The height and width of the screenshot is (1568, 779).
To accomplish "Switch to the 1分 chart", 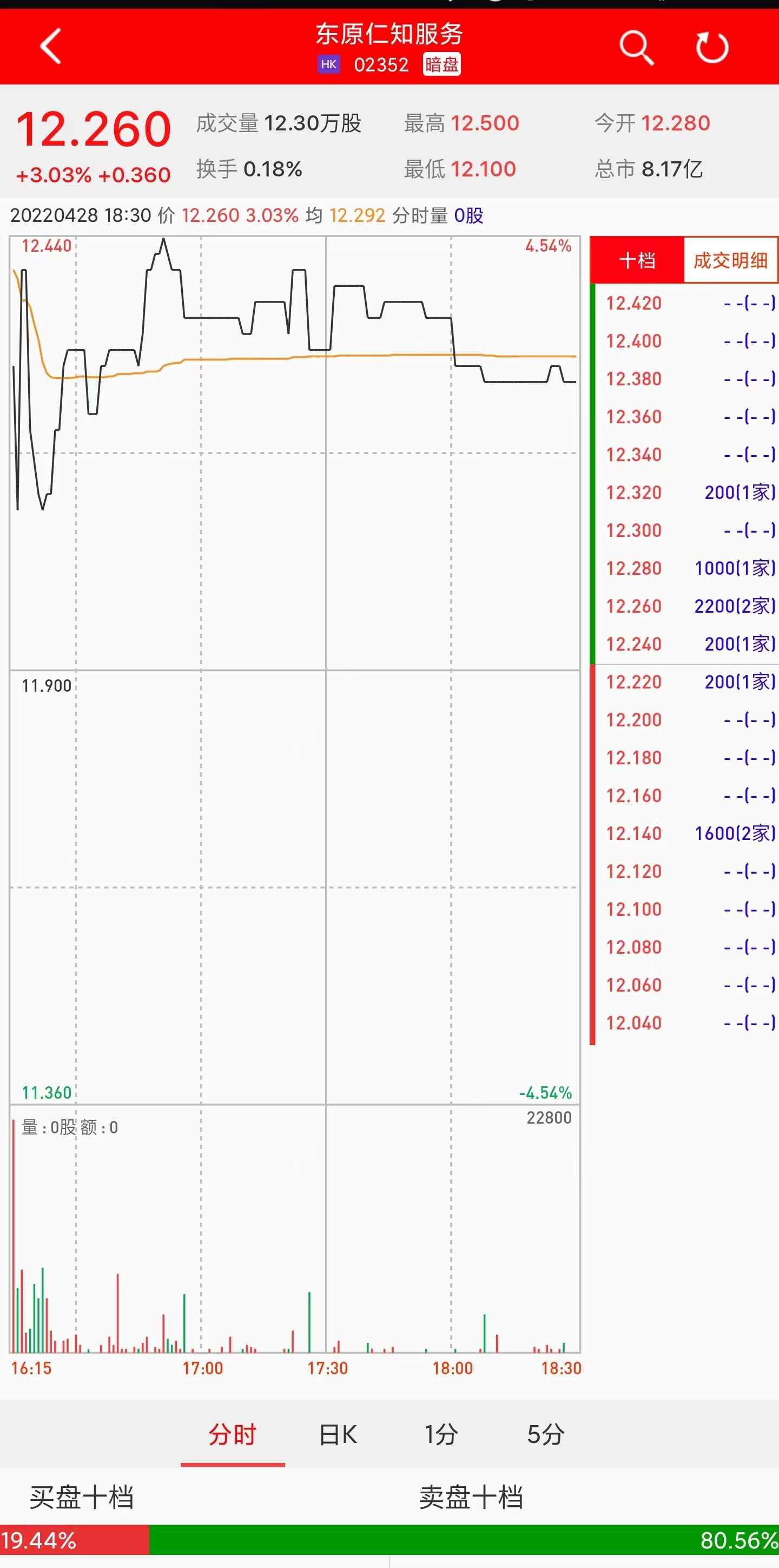I will (x=441, y=1435).
